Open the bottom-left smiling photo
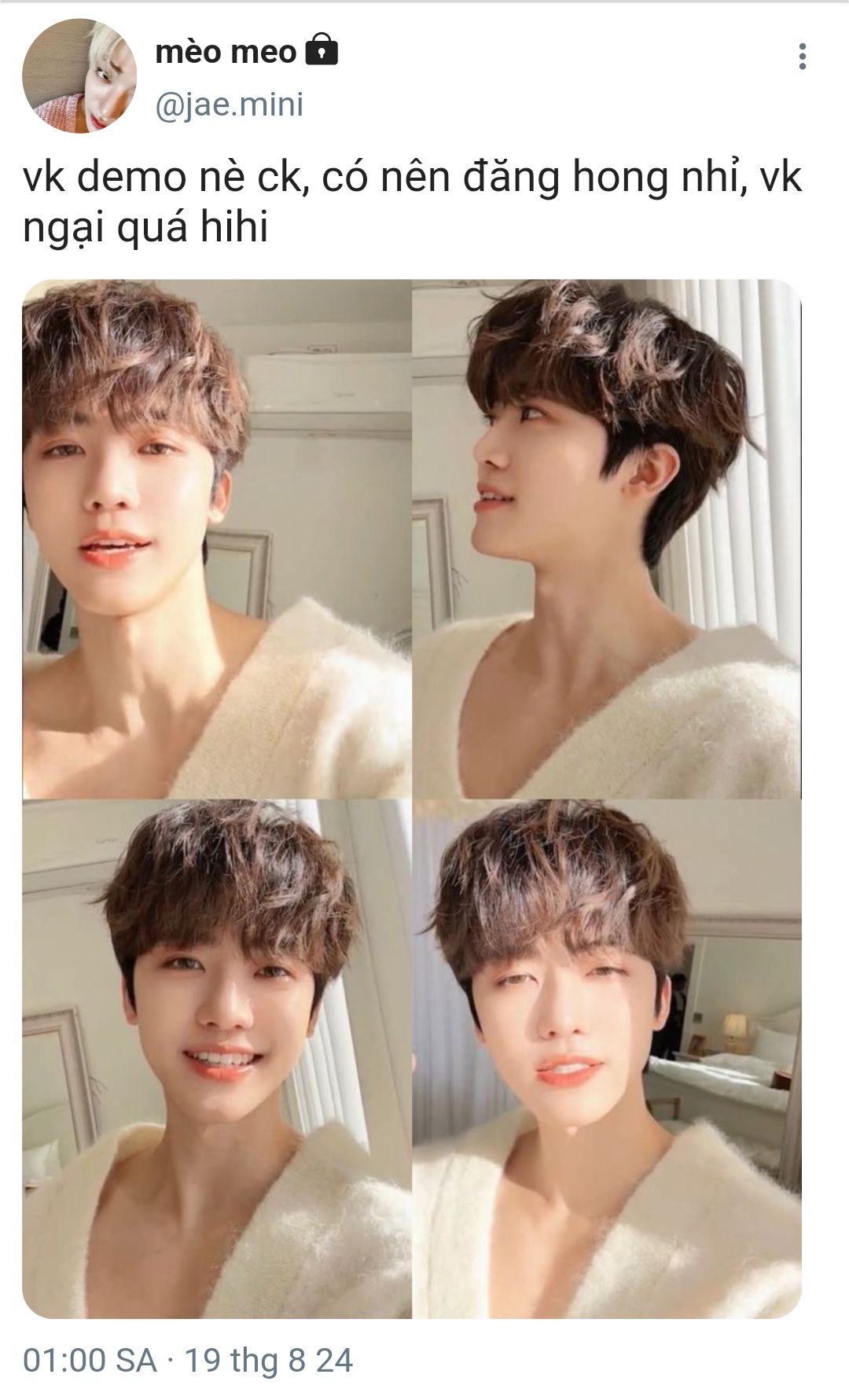 (x=217, y=1059)
